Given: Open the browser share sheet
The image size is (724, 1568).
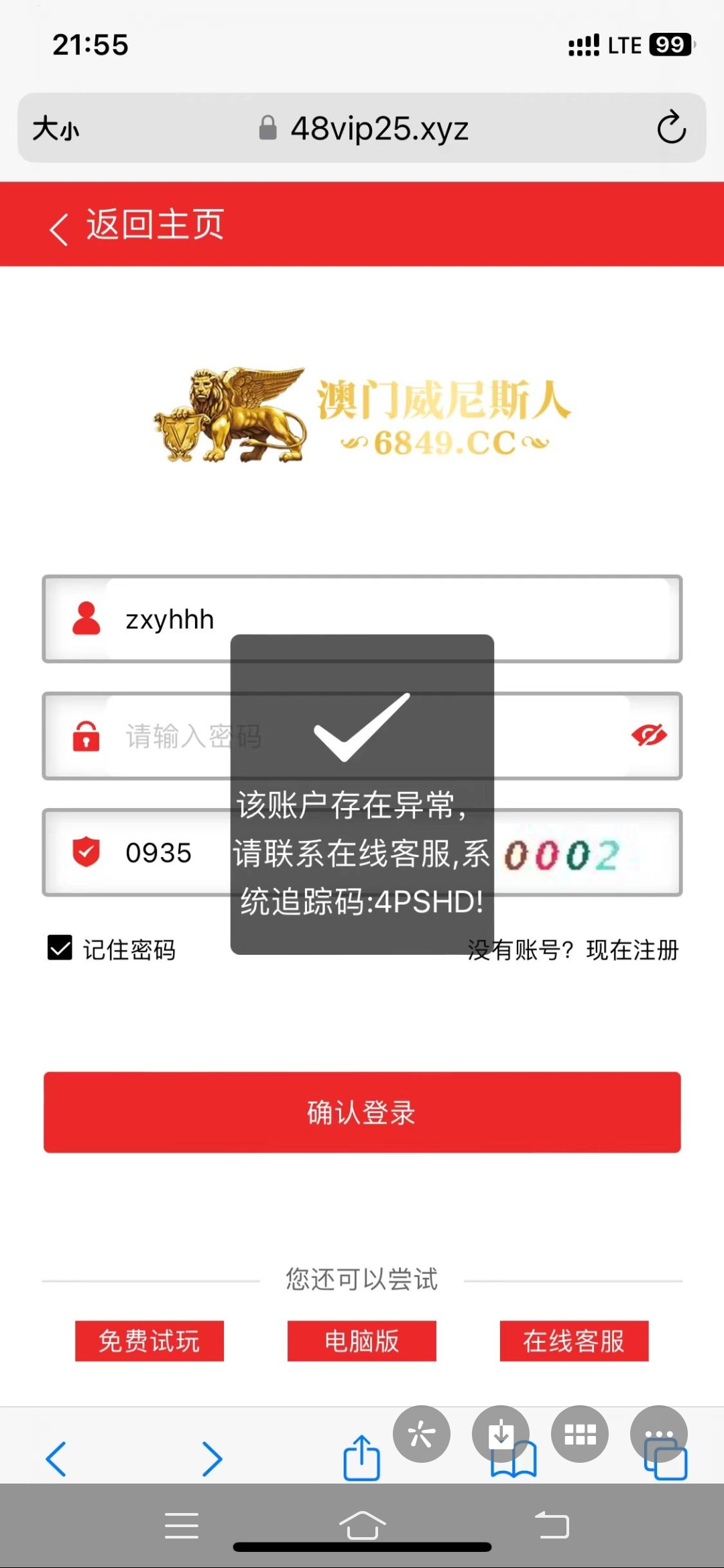Looking at the screenshot, I should pyautogui.click(x=362, y=1457).
